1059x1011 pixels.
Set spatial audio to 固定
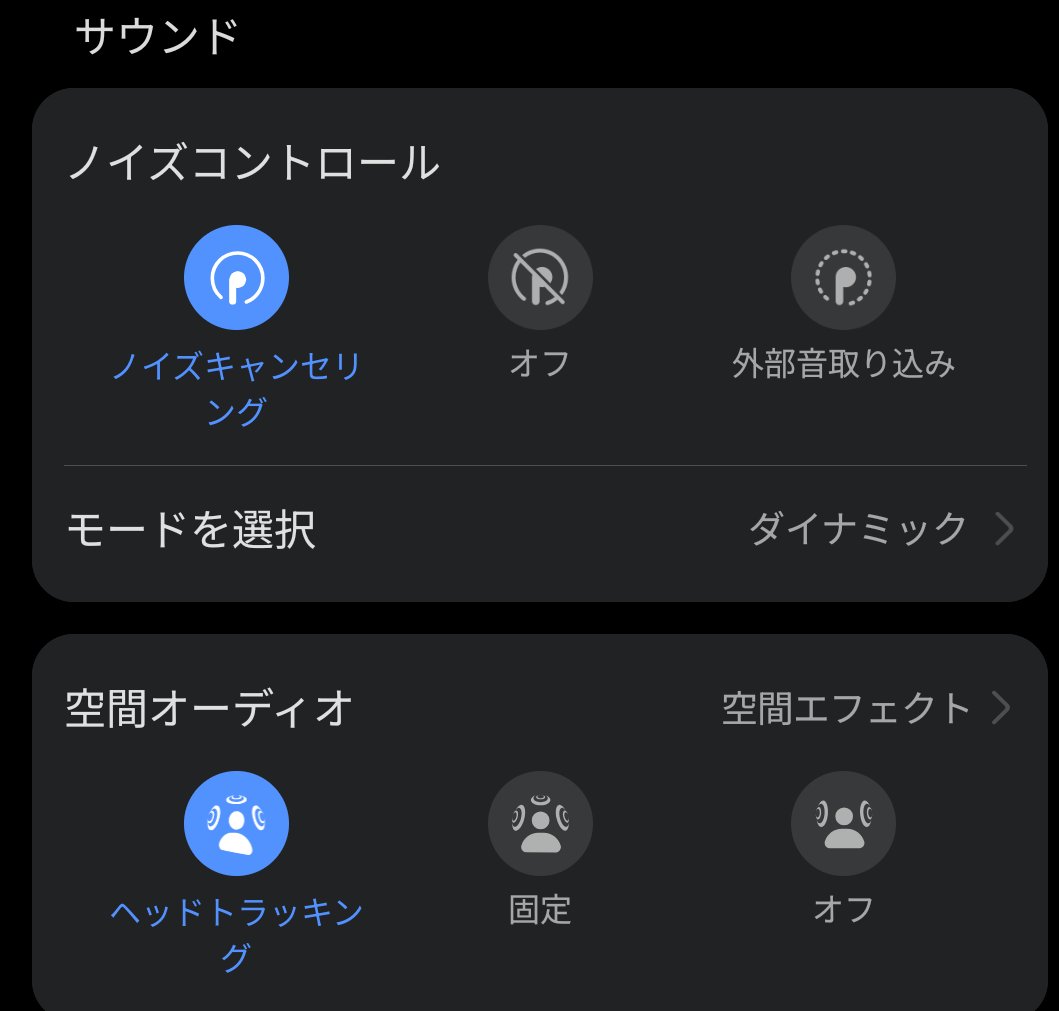540,824
